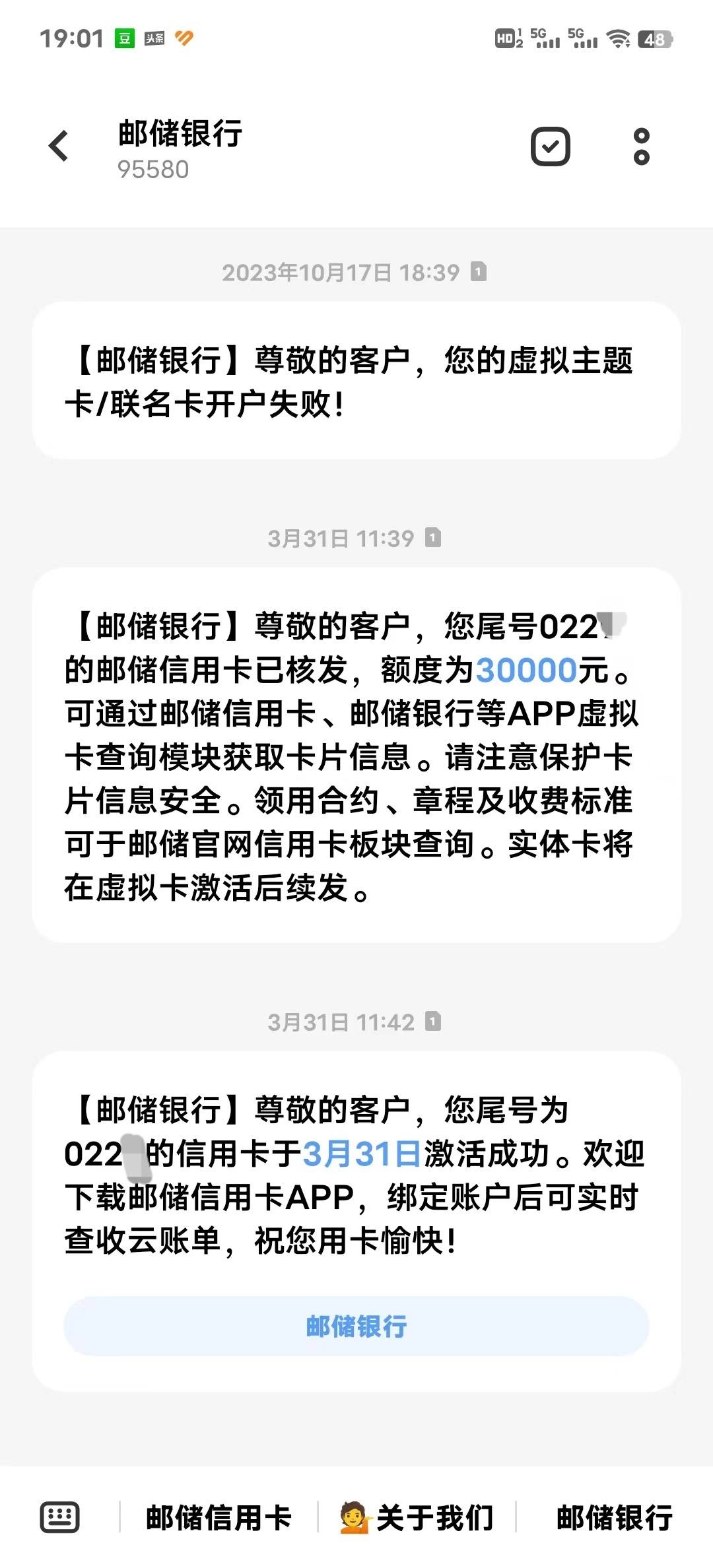
Task: Tap the highlighted 3月31日 date link
Action: coord(362,1154)
